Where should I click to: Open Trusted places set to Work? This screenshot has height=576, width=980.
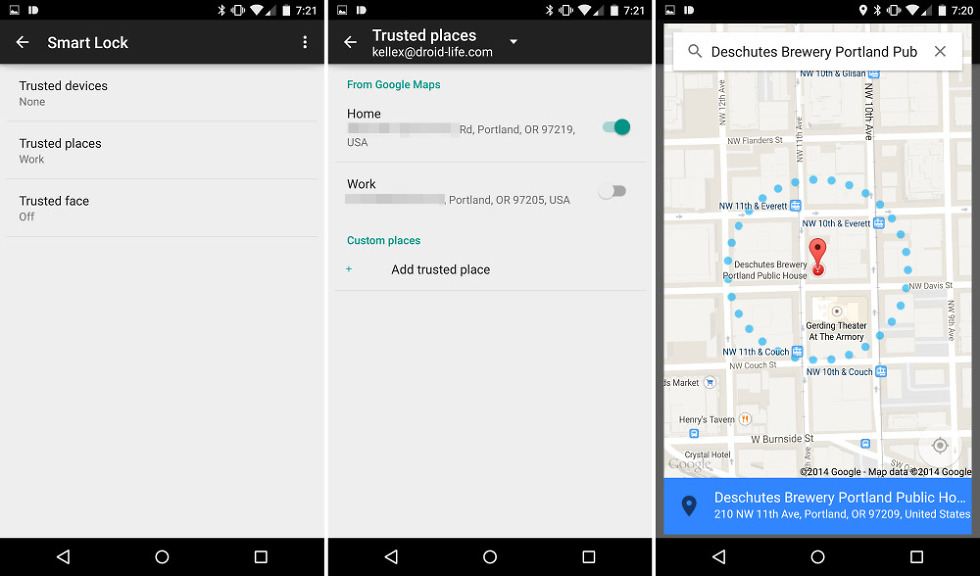pos(162,151)
